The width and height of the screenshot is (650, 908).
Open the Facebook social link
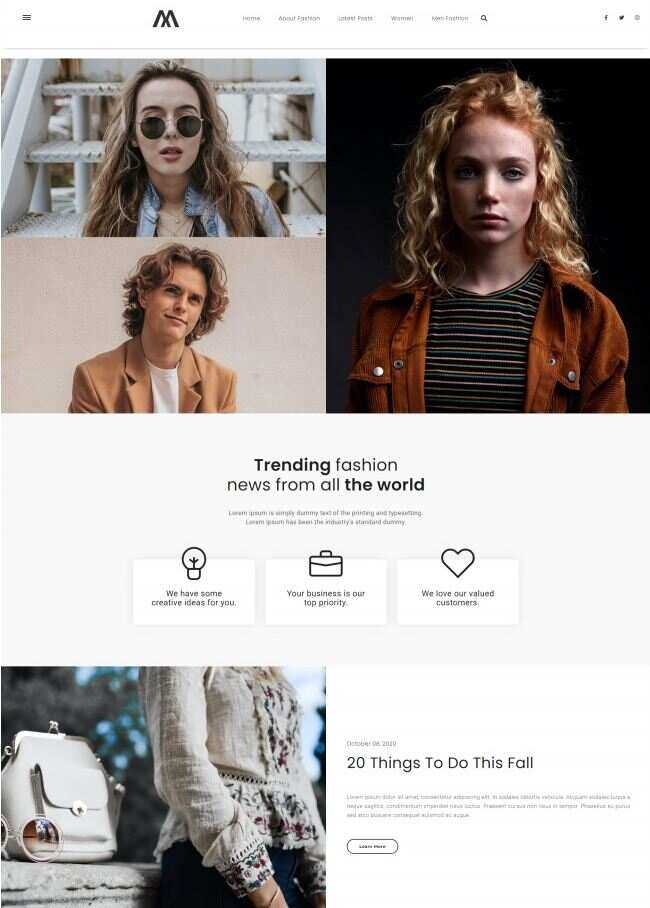coord(605,18)
